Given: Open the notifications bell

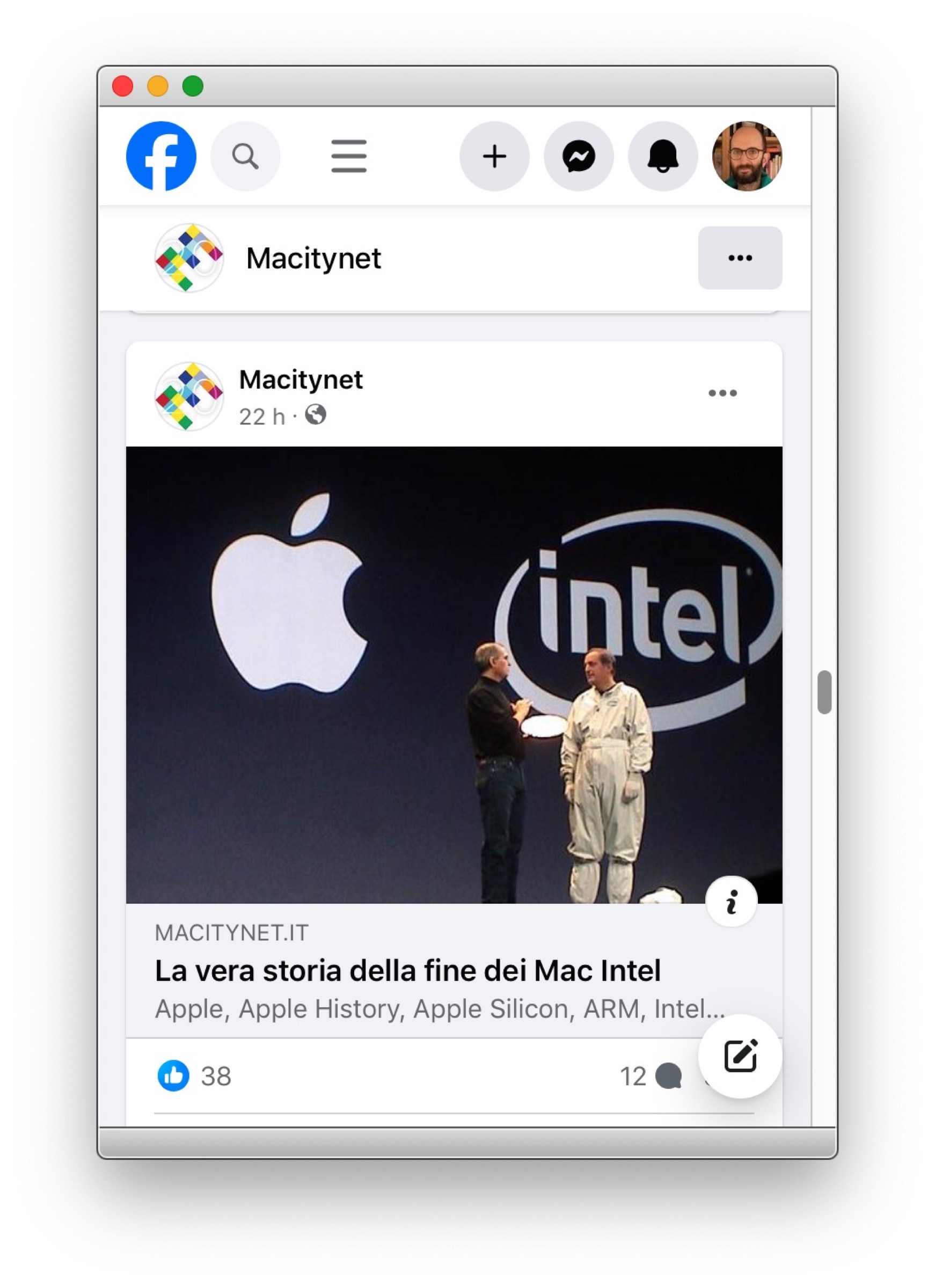Looking at the screenshot, I should pos(662,156).
